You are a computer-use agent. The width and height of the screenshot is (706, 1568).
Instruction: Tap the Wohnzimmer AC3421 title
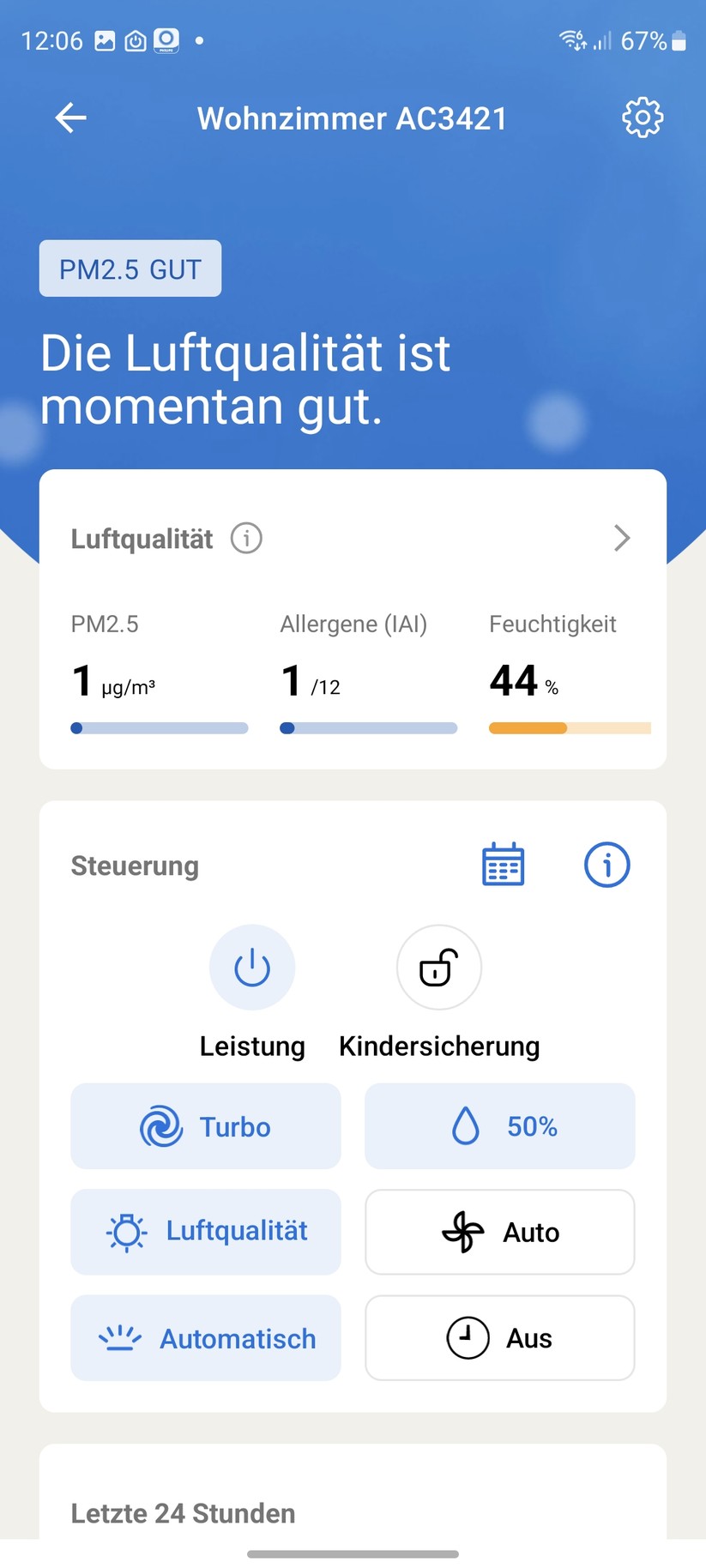click(352, 118)
